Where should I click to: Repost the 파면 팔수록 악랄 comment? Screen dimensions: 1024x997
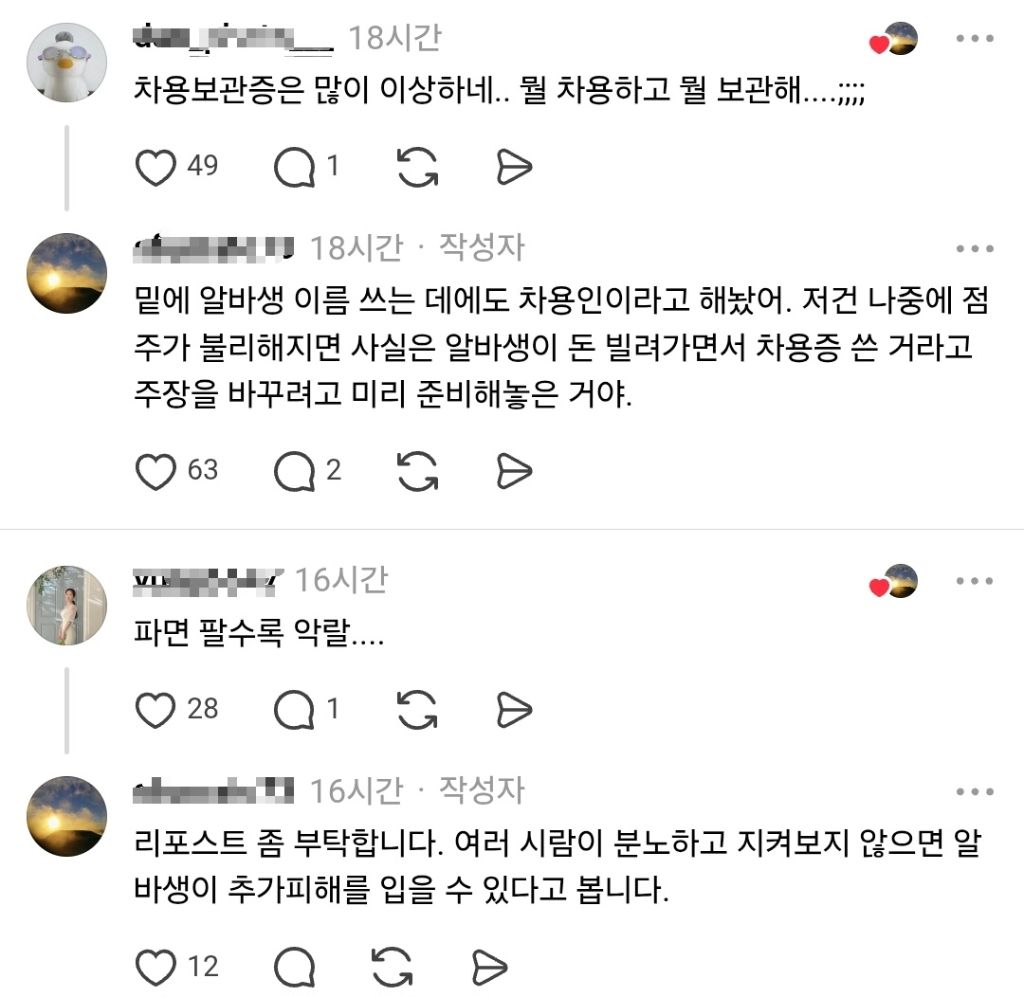point(418,710)
